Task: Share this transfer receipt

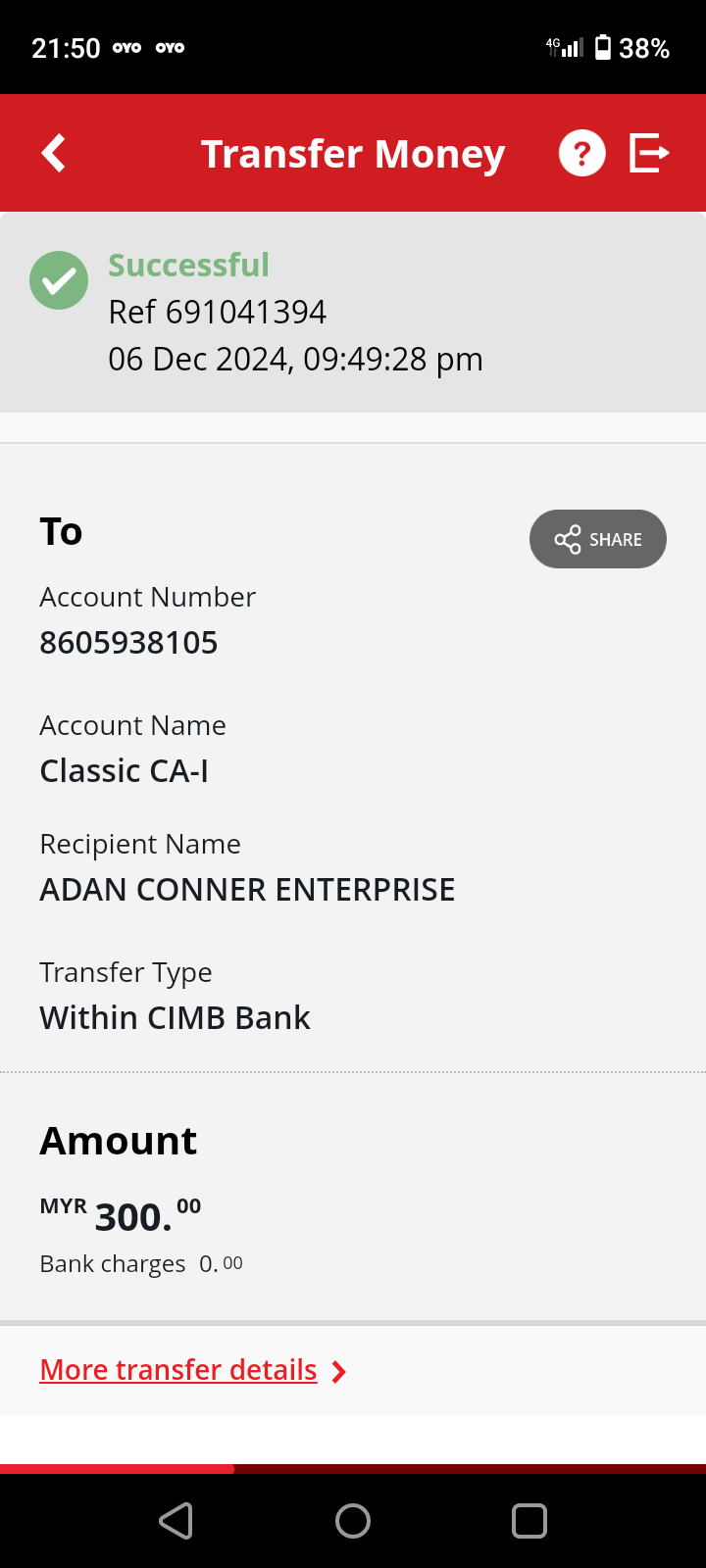Action: (597, 539)
